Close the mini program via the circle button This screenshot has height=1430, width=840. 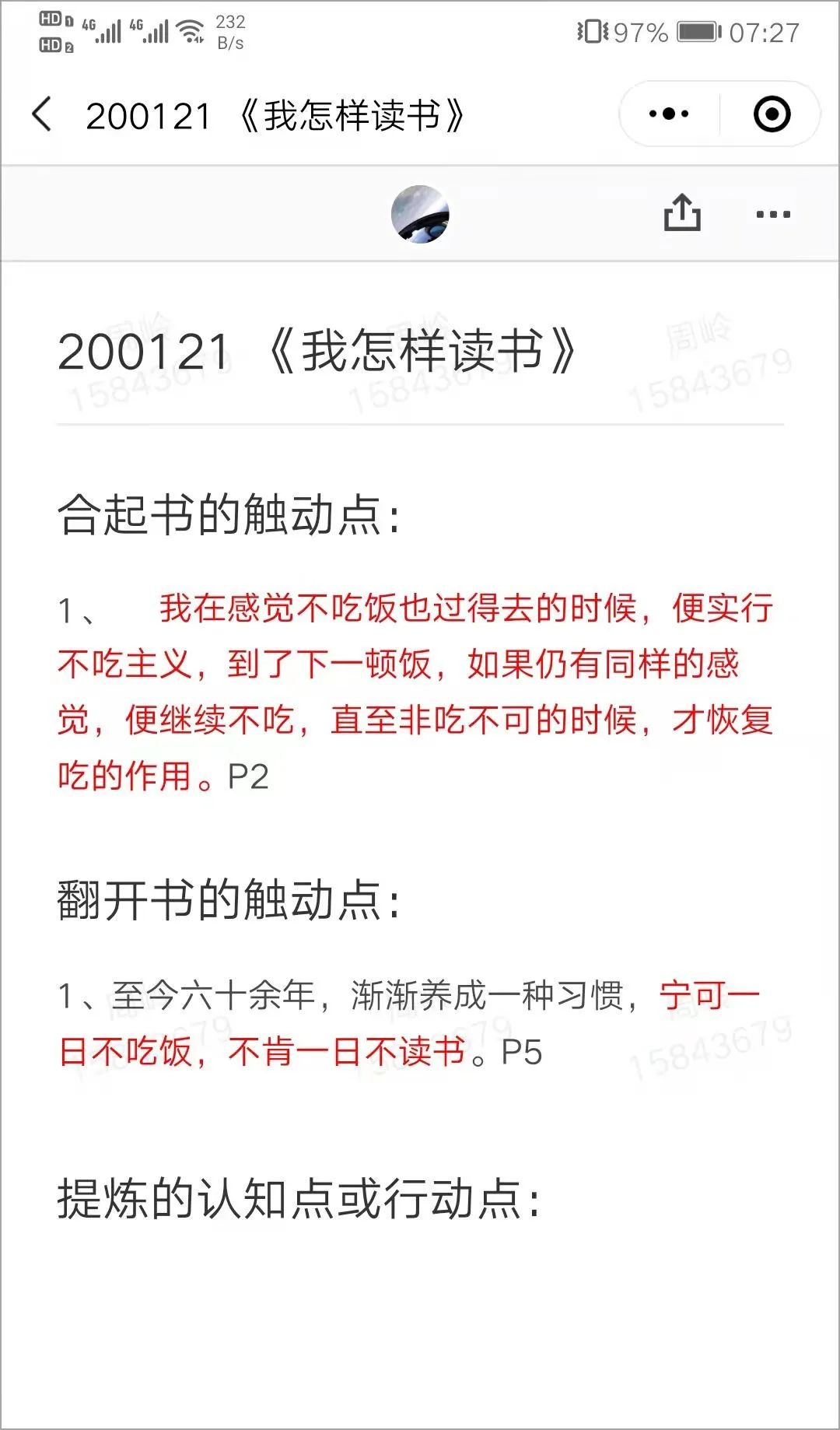click(x=772, y=114)
